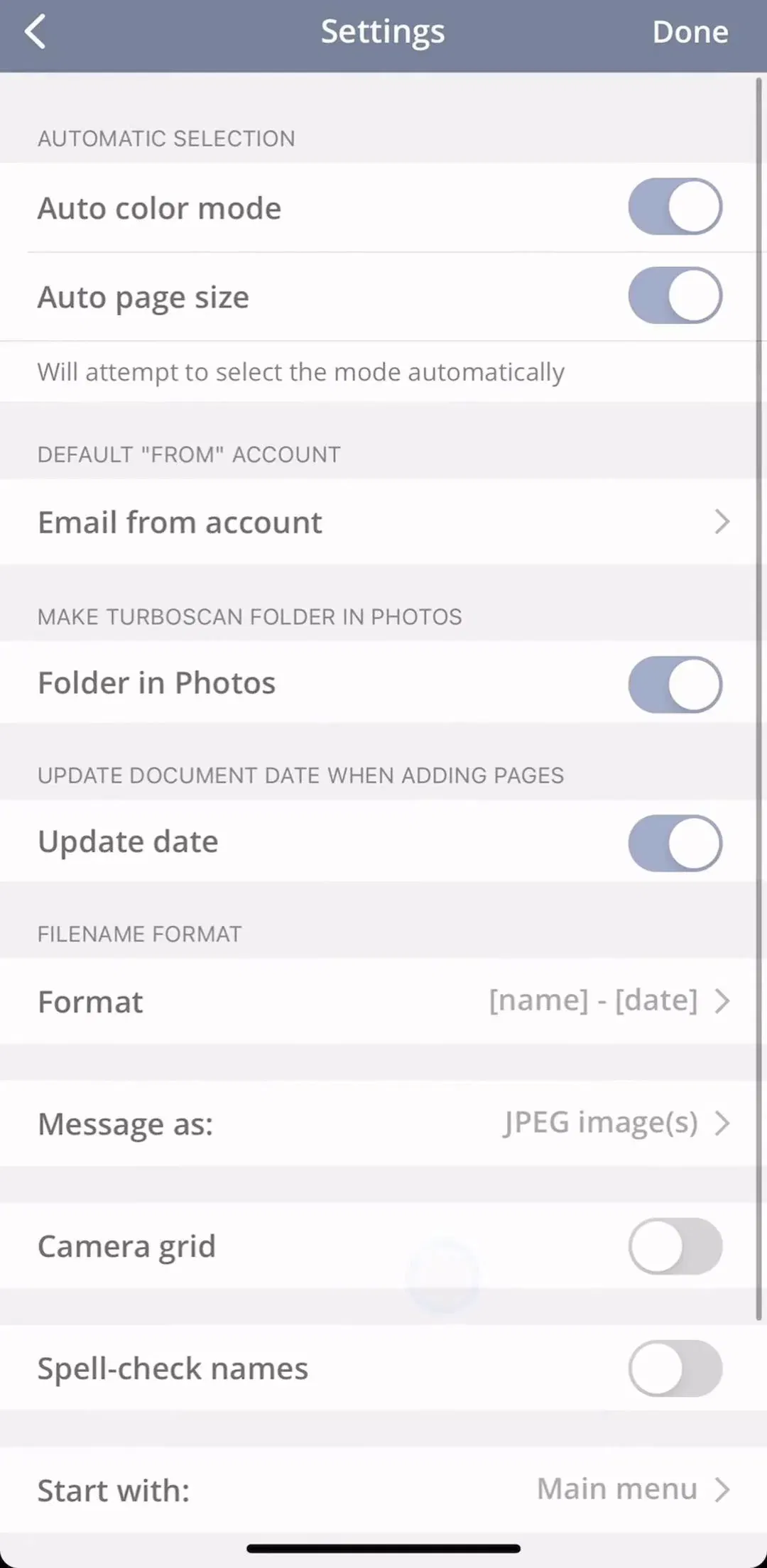Enable the Camera grid switch
This screenshot has width=767, height=1568.
click(675, 1246)
